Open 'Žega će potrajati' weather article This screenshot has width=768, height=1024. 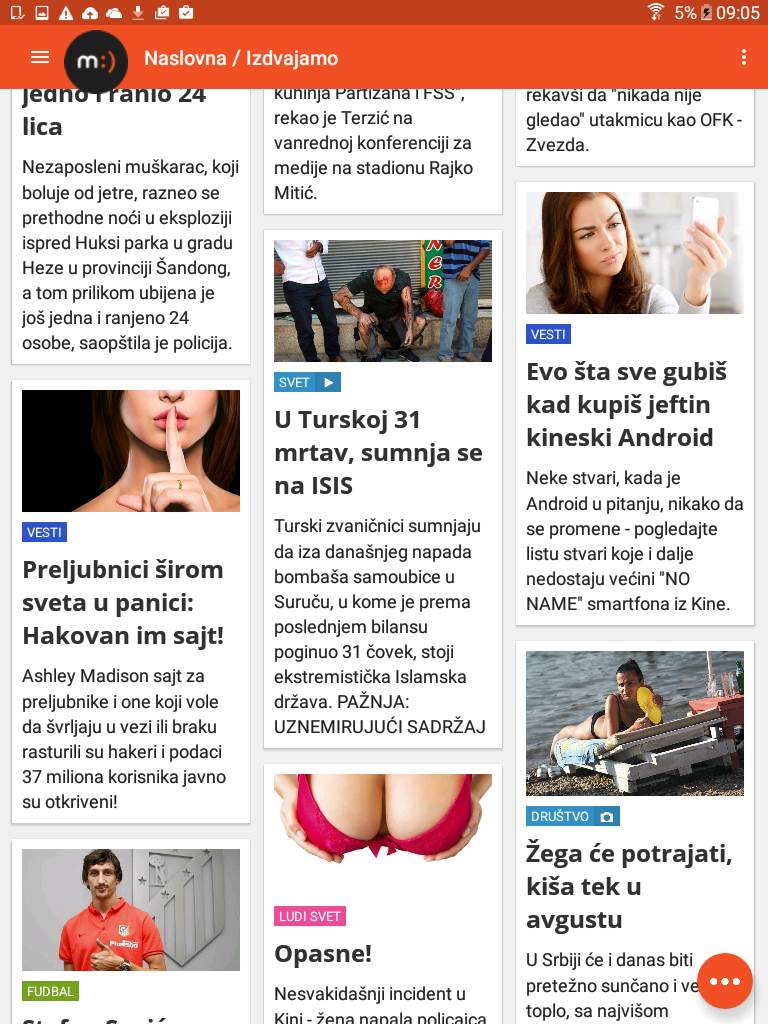629,886
